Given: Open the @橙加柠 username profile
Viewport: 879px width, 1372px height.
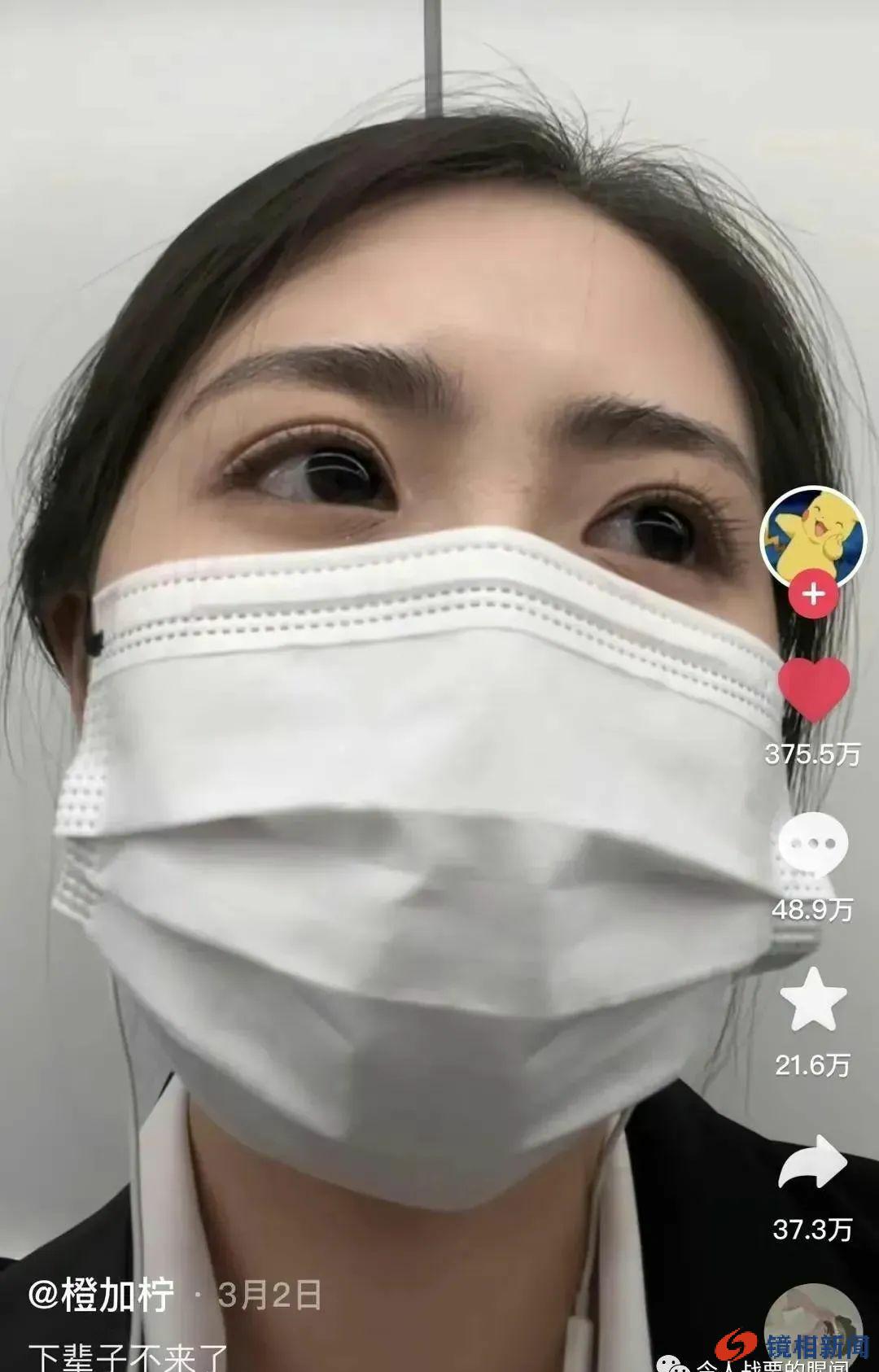Looking at the screenshot, I should (102, 1295).
